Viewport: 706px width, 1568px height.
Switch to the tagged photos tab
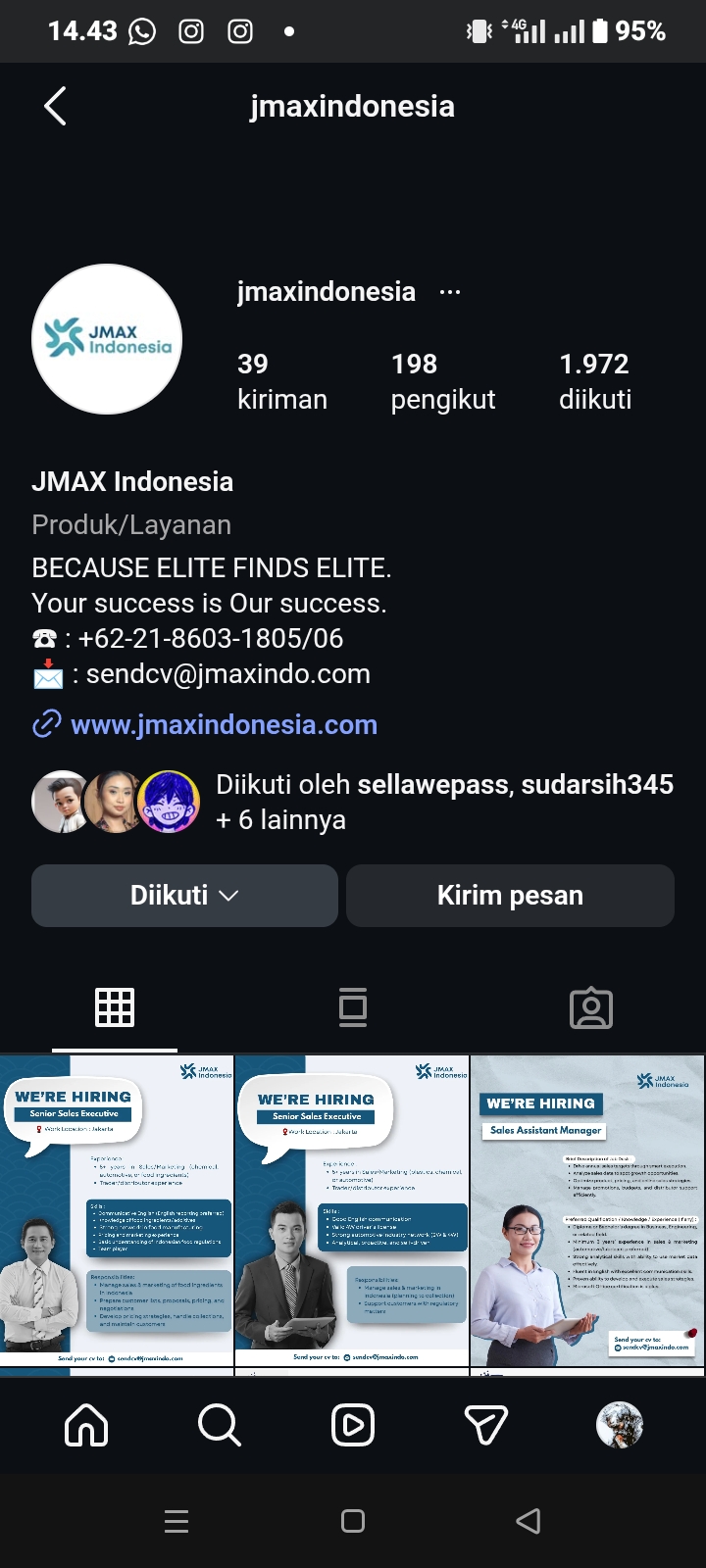click(590, 1007)
